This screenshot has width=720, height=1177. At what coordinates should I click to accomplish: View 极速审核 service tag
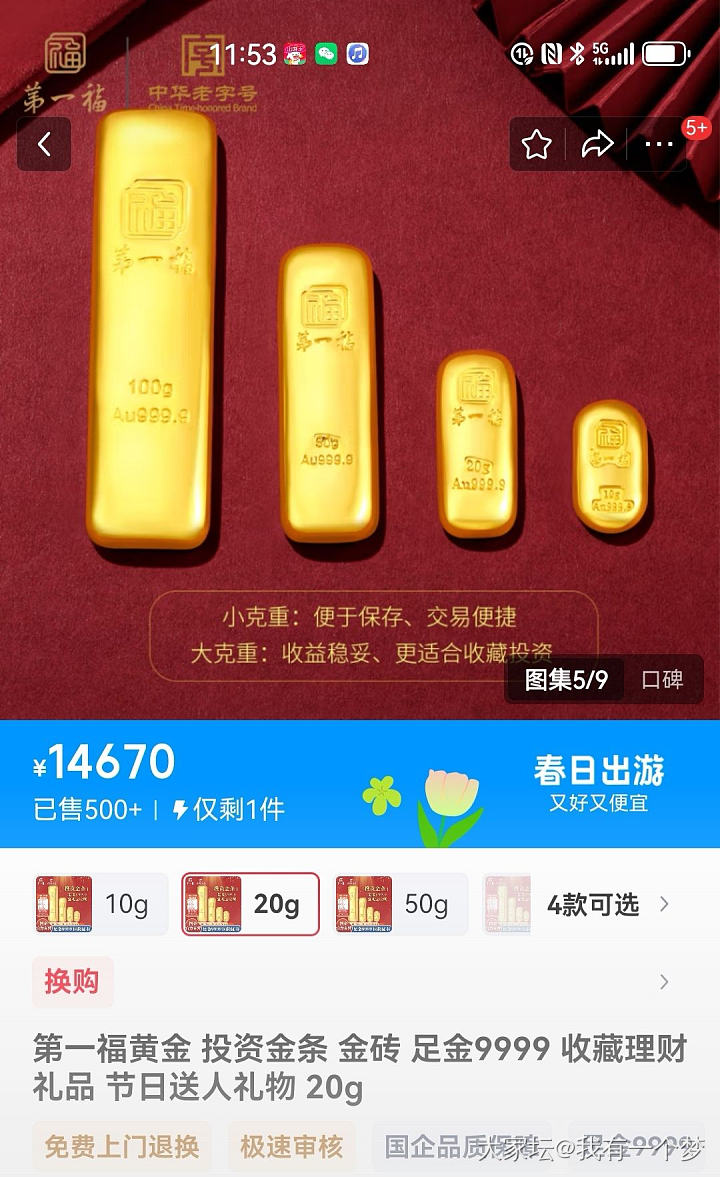291,1146
